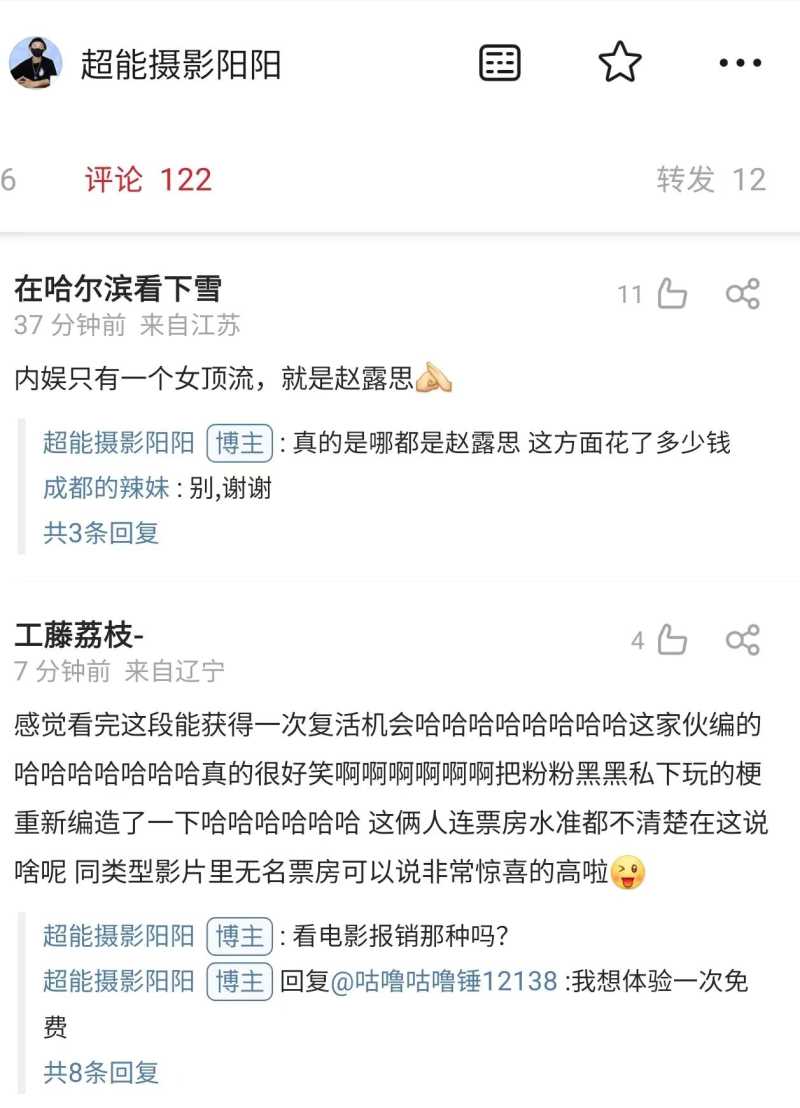Open 成都的辣妹's profile from the reply
This screenshot has width=800, height=1108.
[x=105, y=488]
